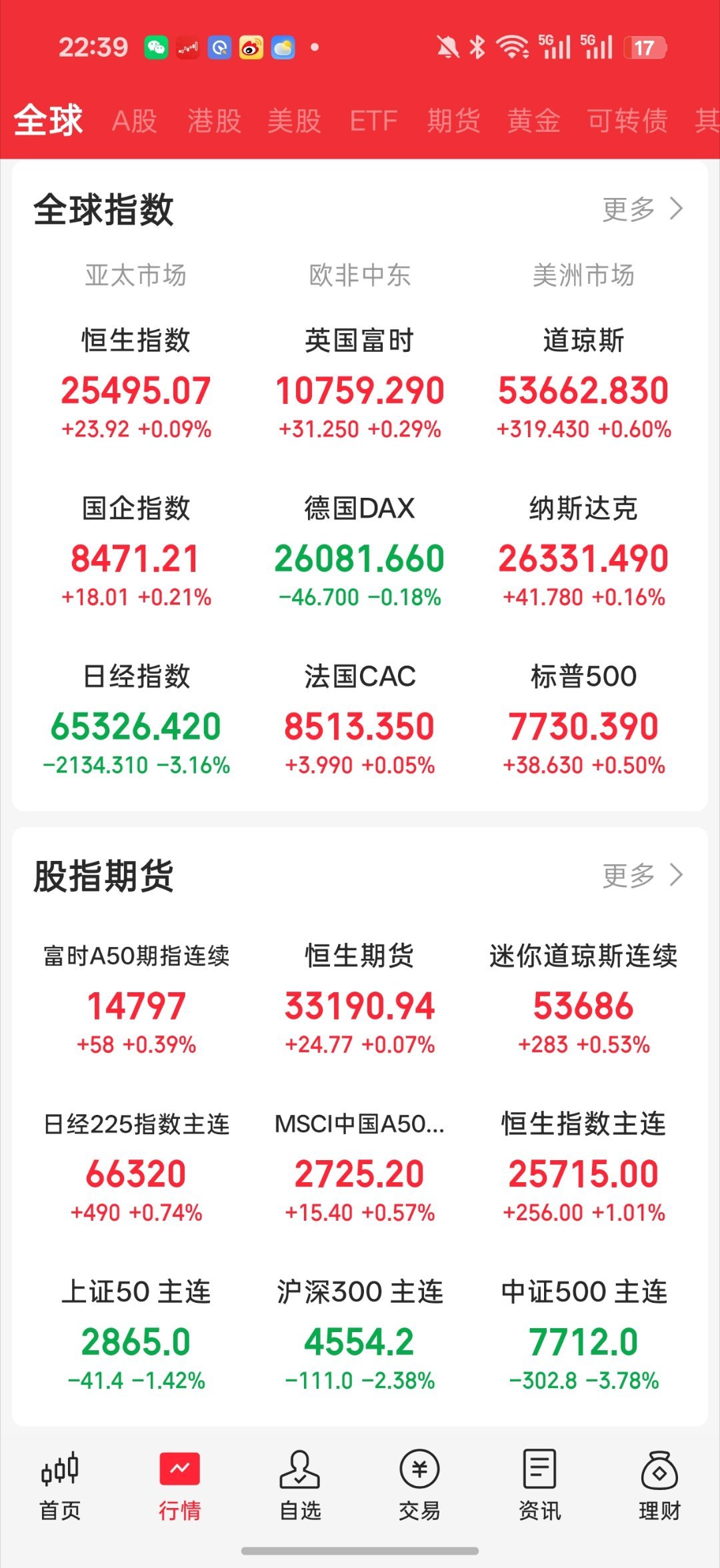This screenshot has height=1568, width=720.
Task: Select the ETF tab
Action: 373,121
